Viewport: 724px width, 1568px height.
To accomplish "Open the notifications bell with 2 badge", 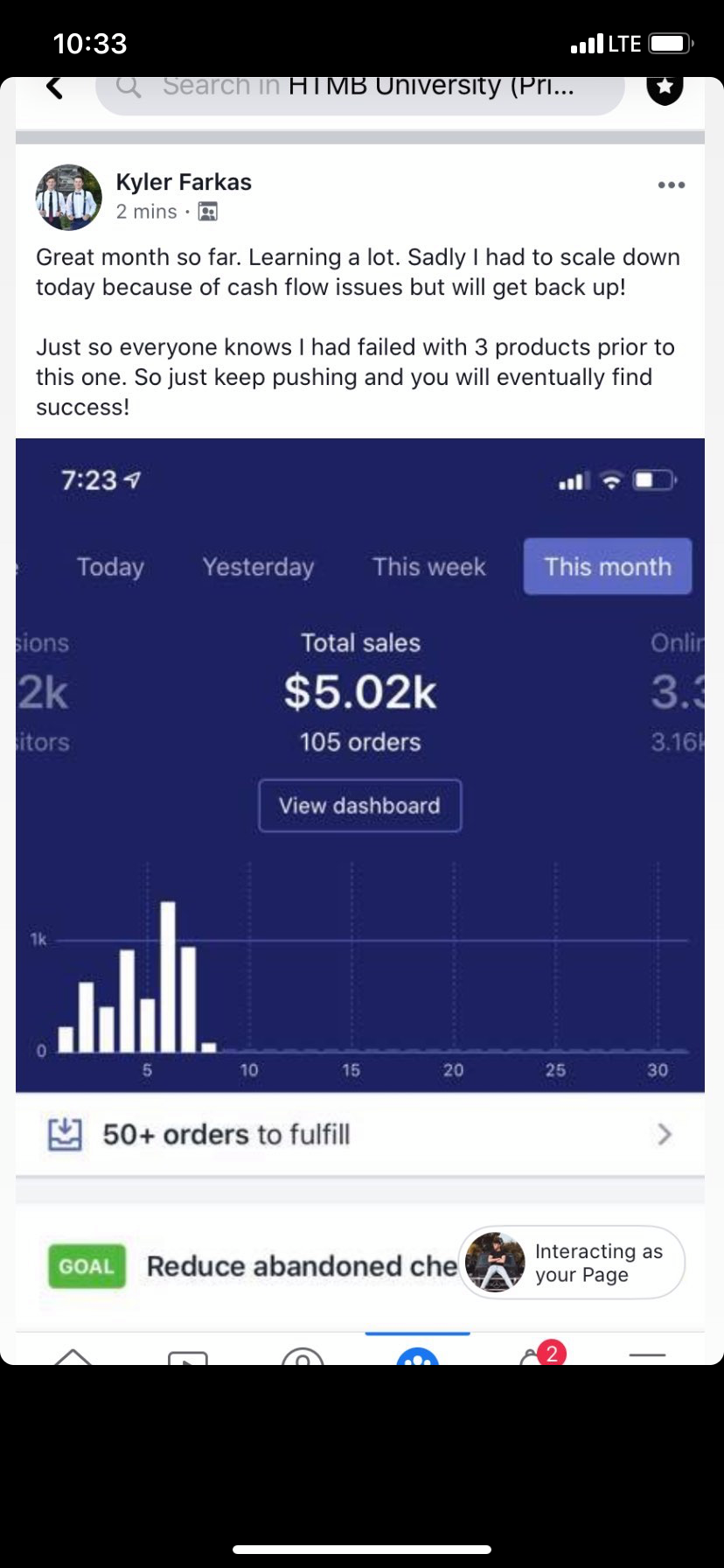I will pyautogui.click(x=533, y=1356).
